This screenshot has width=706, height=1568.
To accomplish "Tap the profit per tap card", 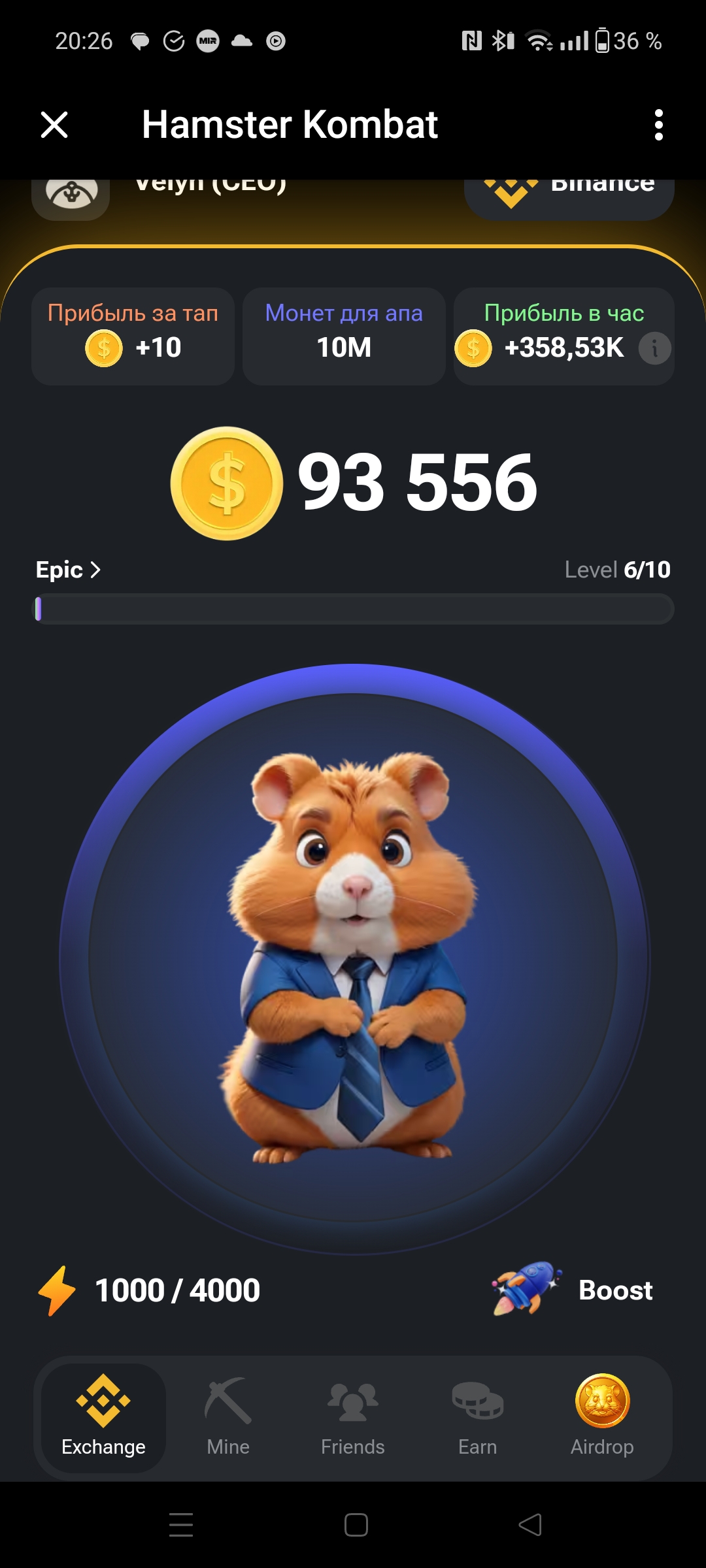I will point(133,336).
